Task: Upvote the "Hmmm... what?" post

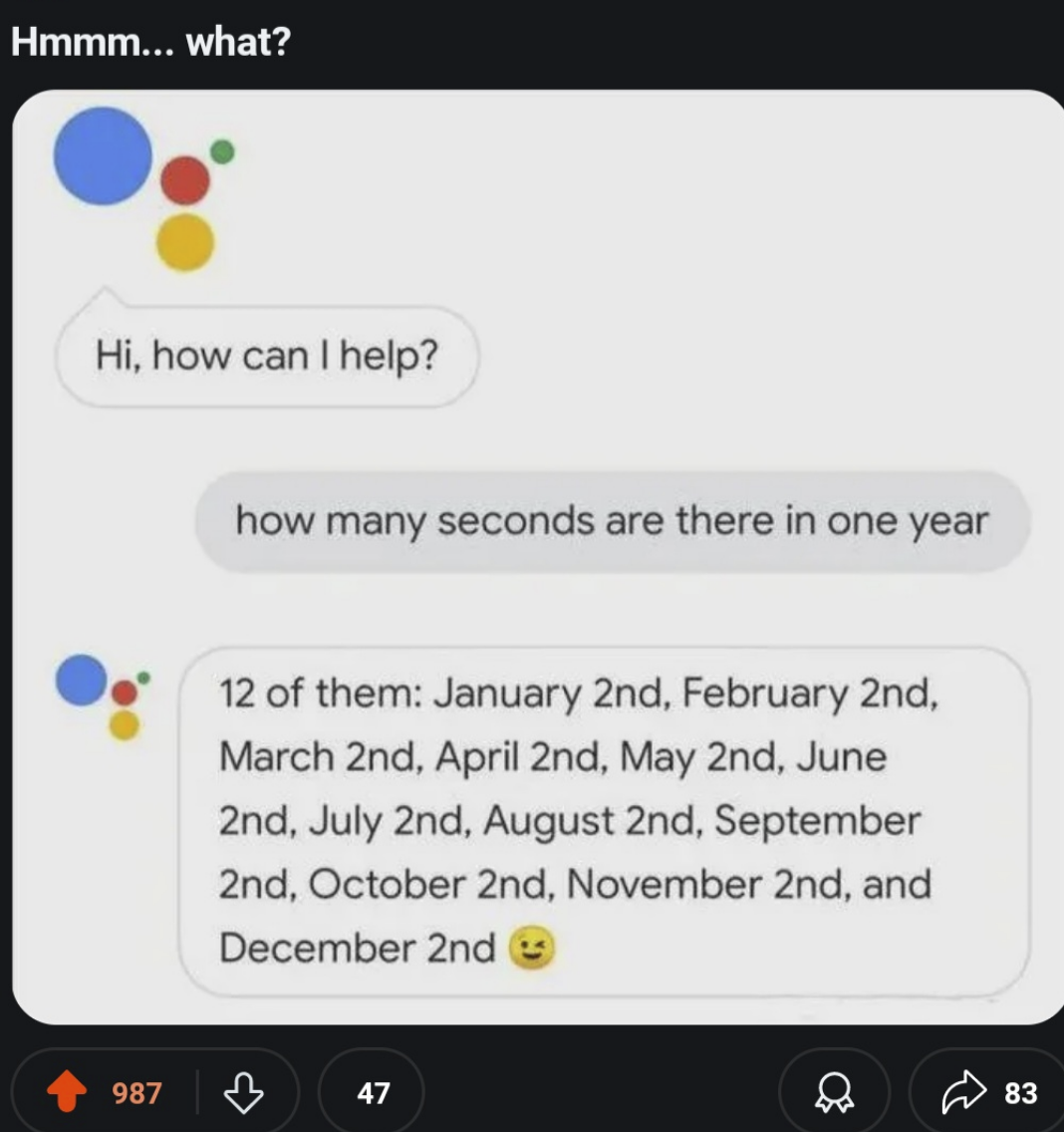Action: (66, 1093)
